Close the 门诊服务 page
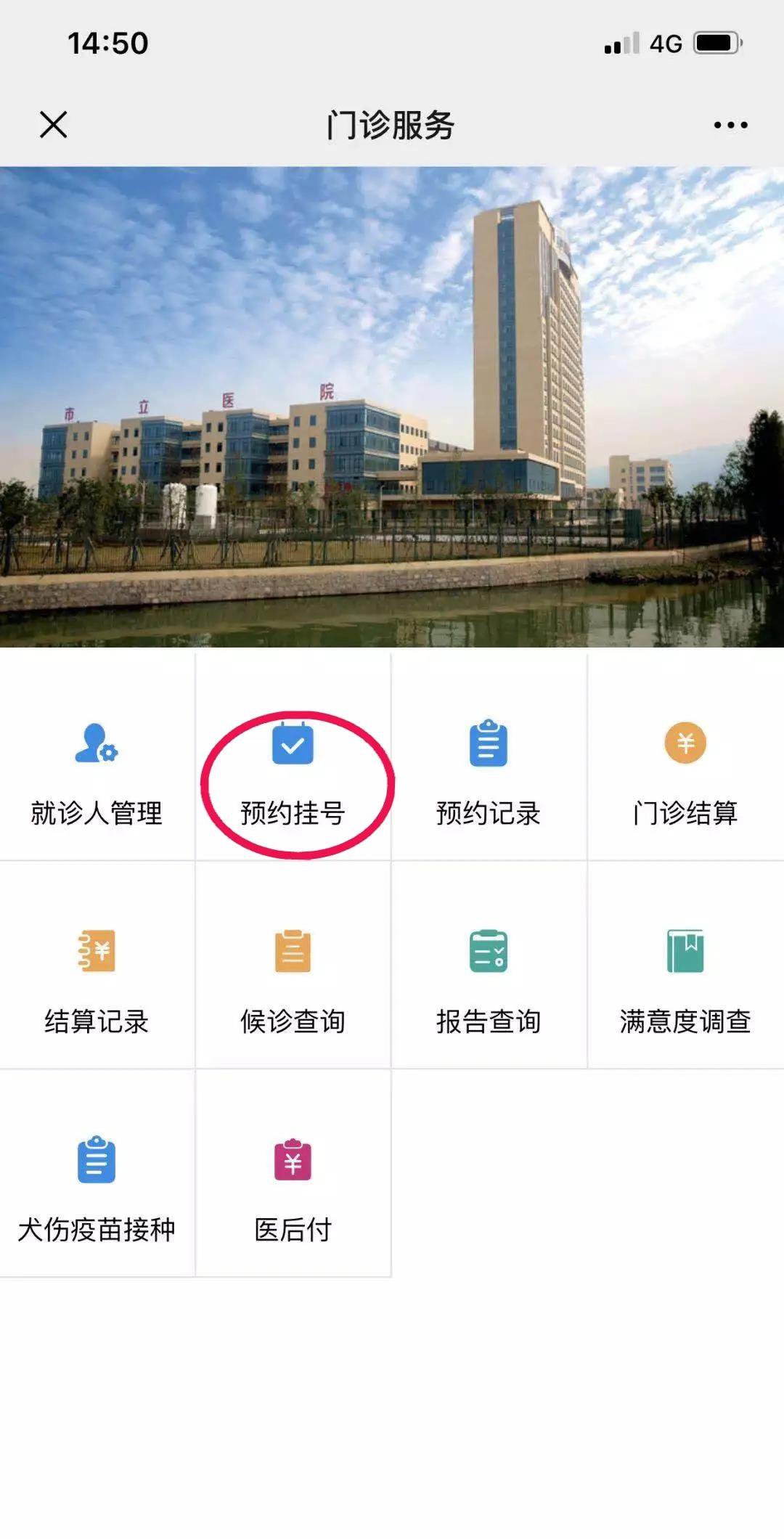This screenshot has width=784, height=1539. [x=54, y=125]
